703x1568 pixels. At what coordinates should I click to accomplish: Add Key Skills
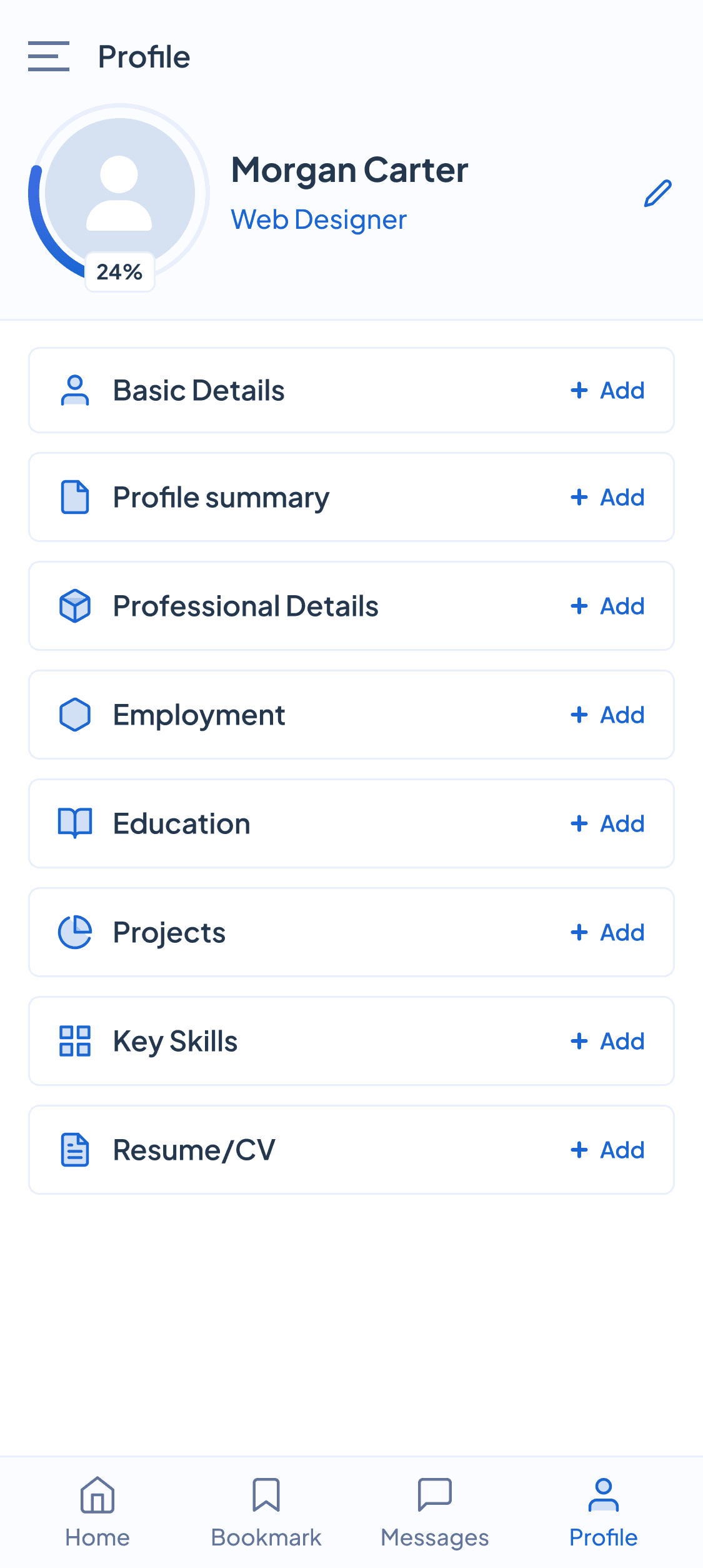tap(607, 1042)
